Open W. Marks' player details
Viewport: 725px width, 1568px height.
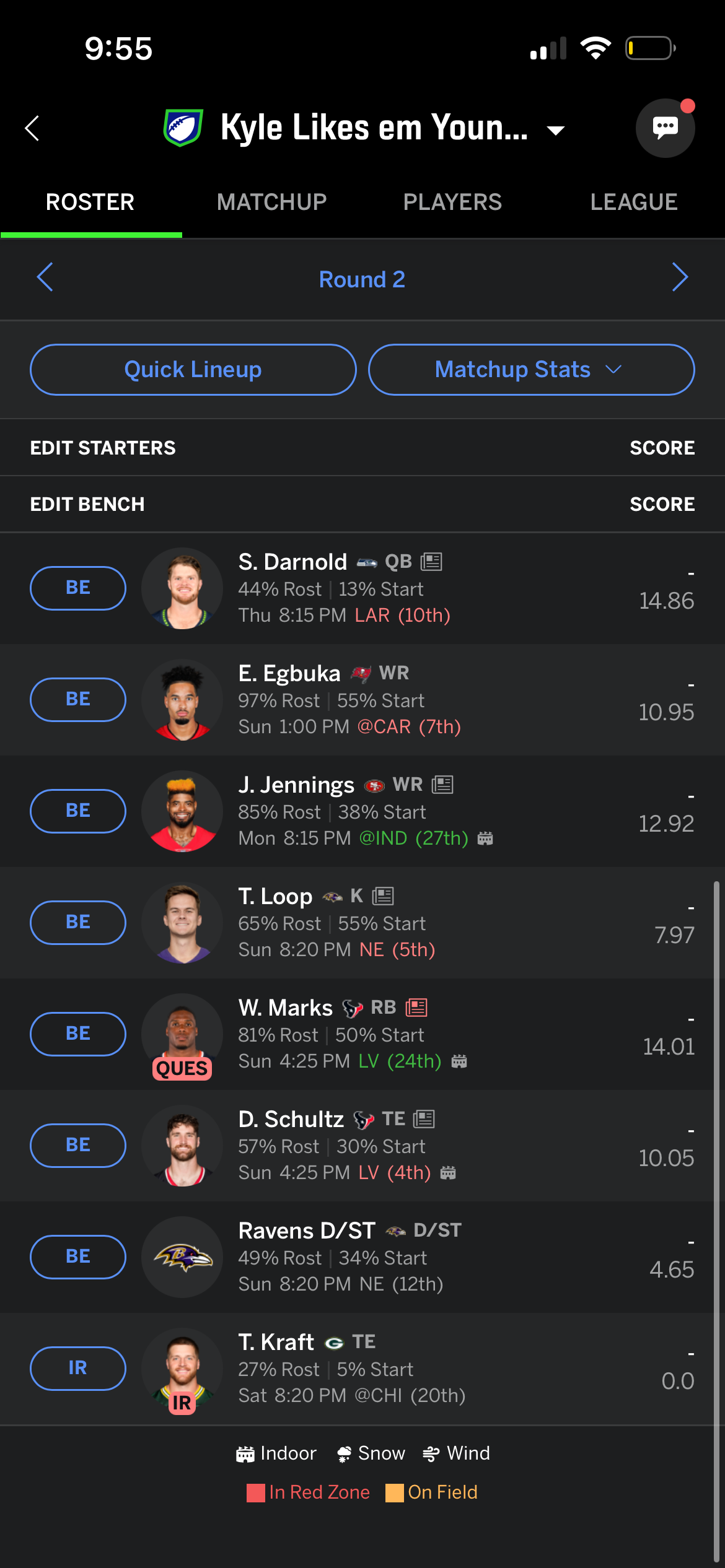point(286,1008)
